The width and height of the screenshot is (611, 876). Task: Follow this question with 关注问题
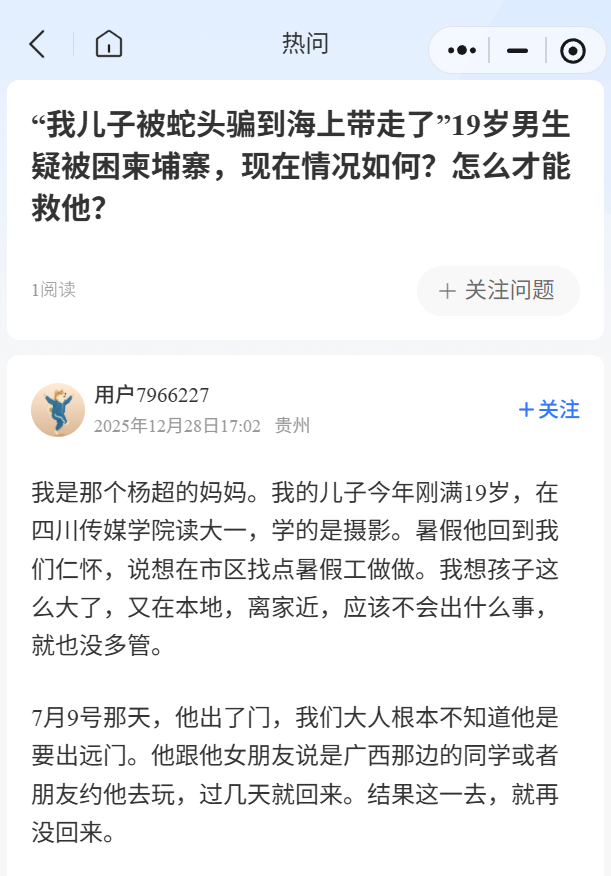(x=498, y=291)
